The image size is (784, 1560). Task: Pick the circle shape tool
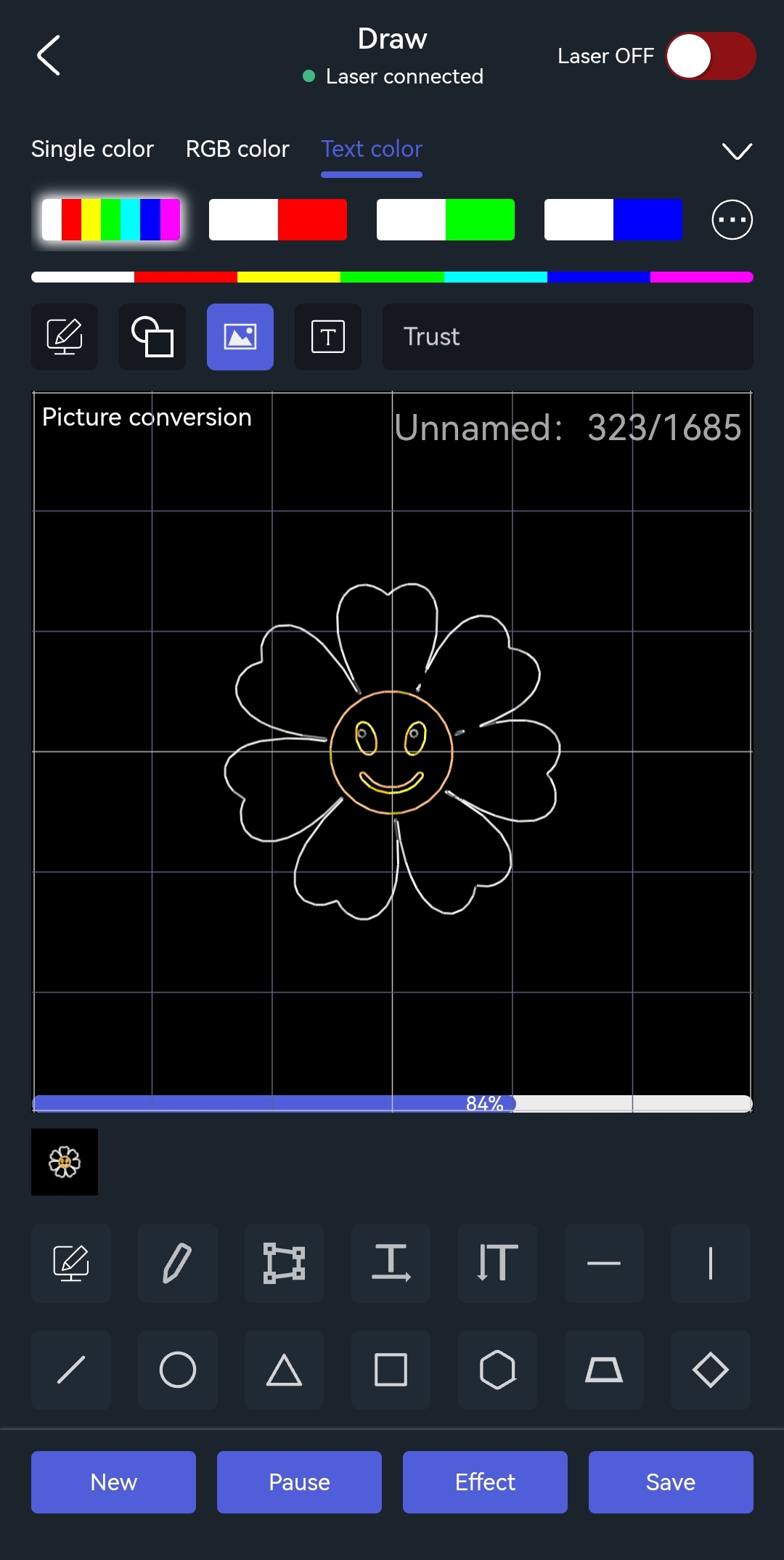point(177,1370)
